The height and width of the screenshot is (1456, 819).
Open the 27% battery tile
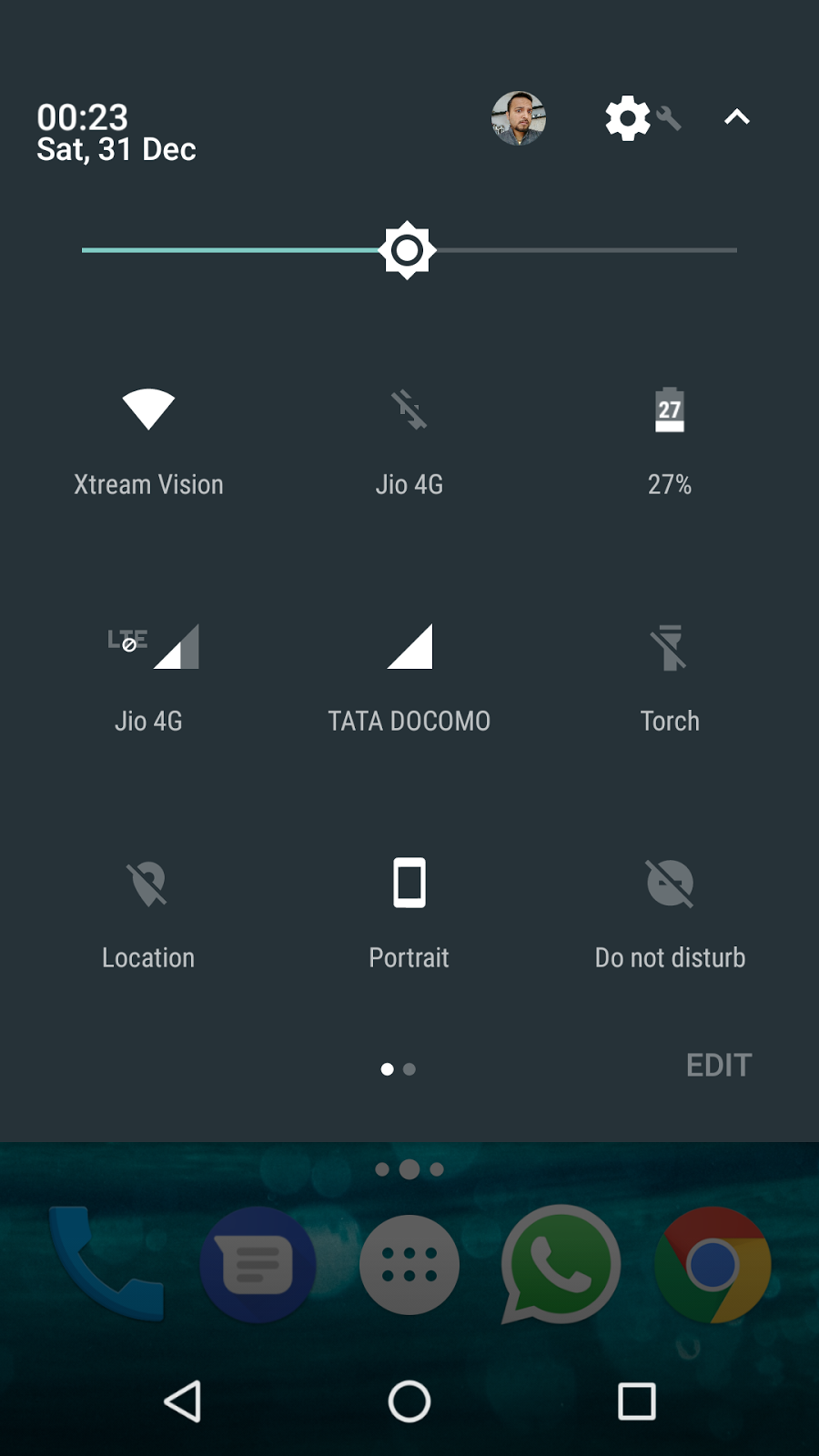pos(670,411)
